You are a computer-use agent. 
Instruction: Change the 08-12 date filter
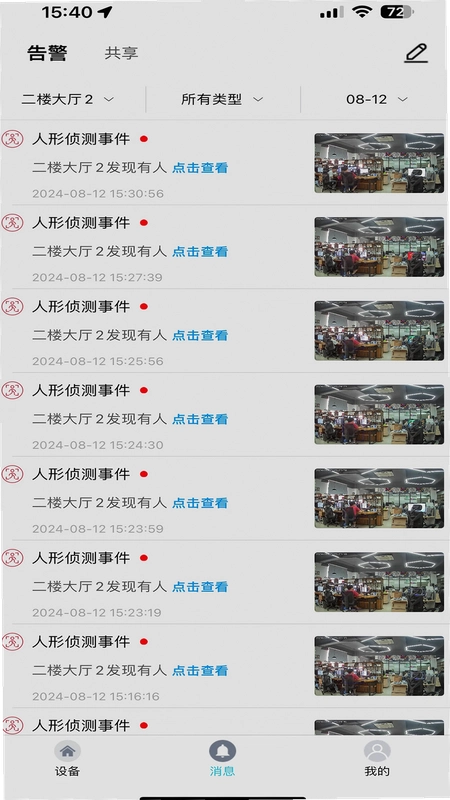[x=377, y=99]
